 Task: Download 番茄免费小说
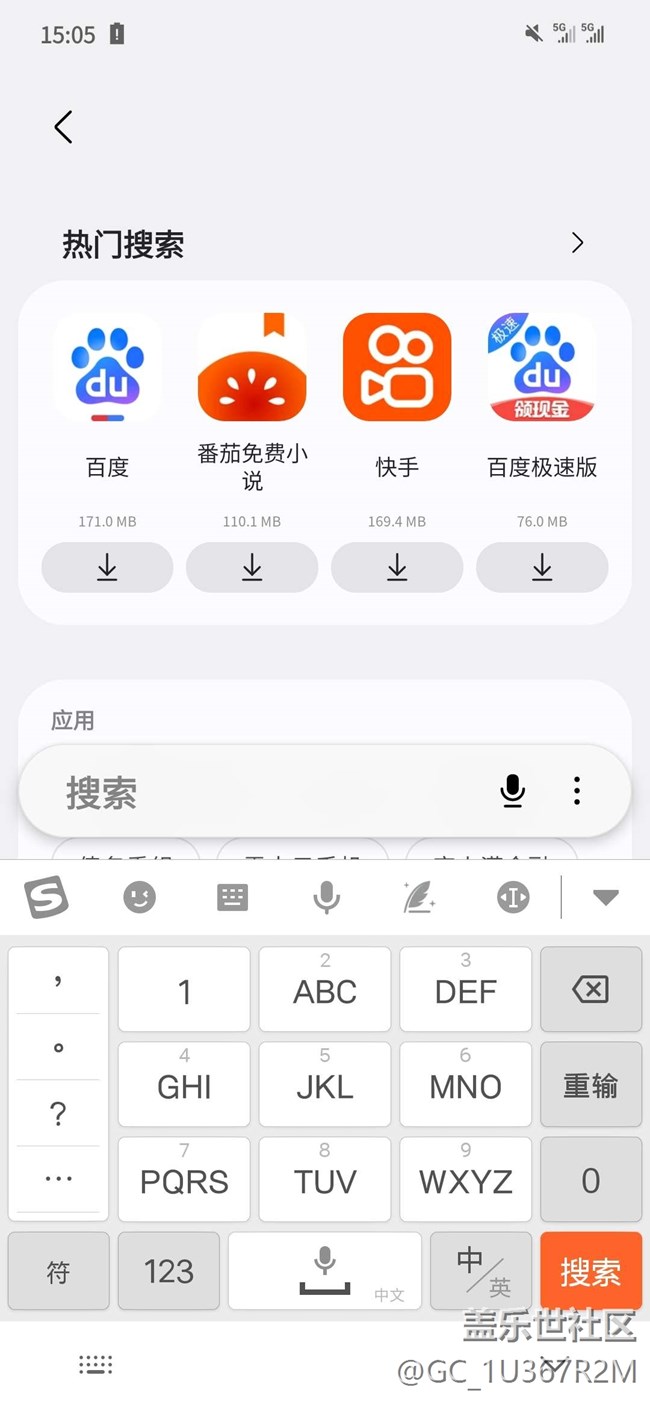[x=252, y=568]
